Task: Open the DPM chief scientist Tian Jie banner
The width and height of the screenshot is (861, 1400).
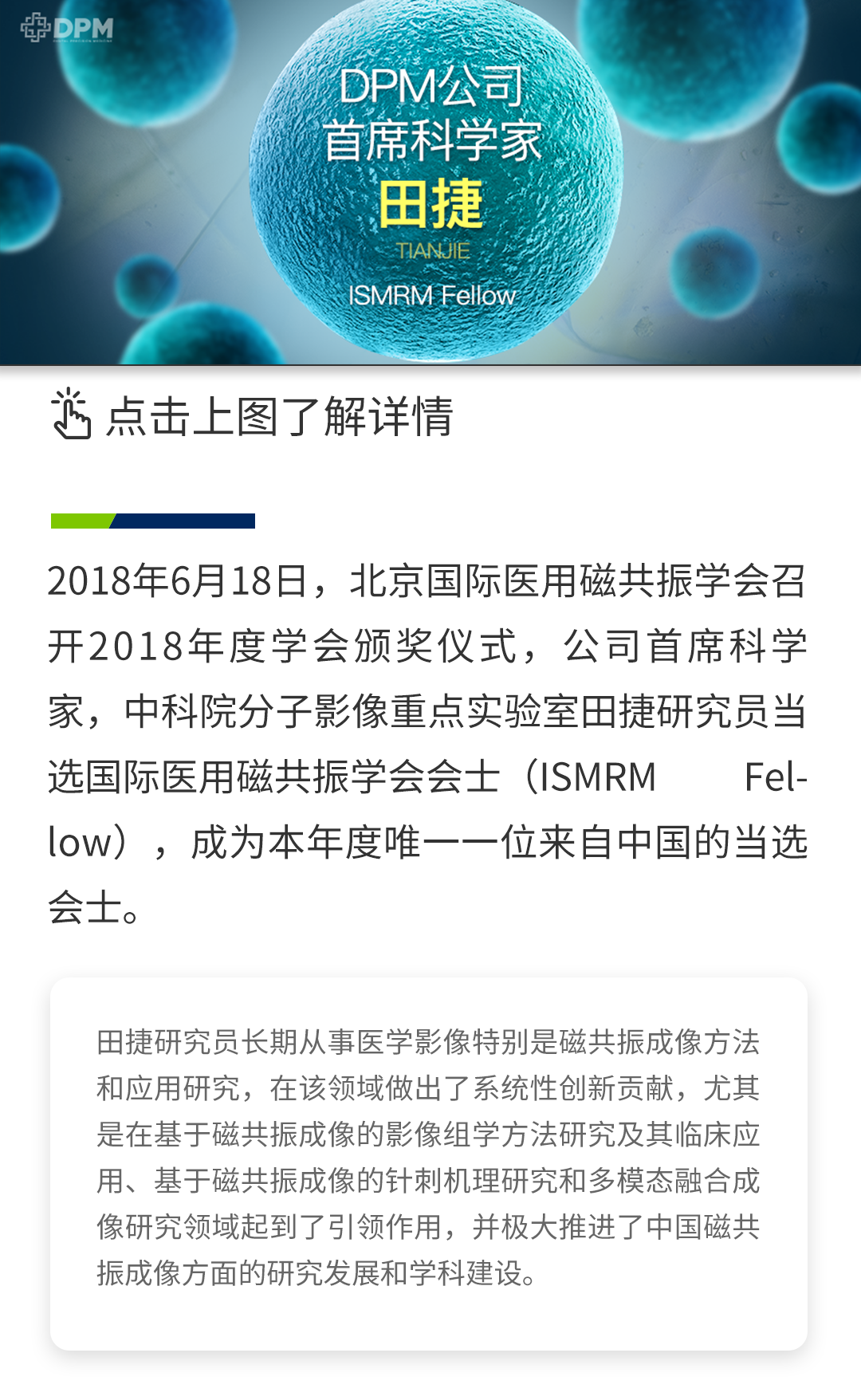Action: (x=431, y=183)
